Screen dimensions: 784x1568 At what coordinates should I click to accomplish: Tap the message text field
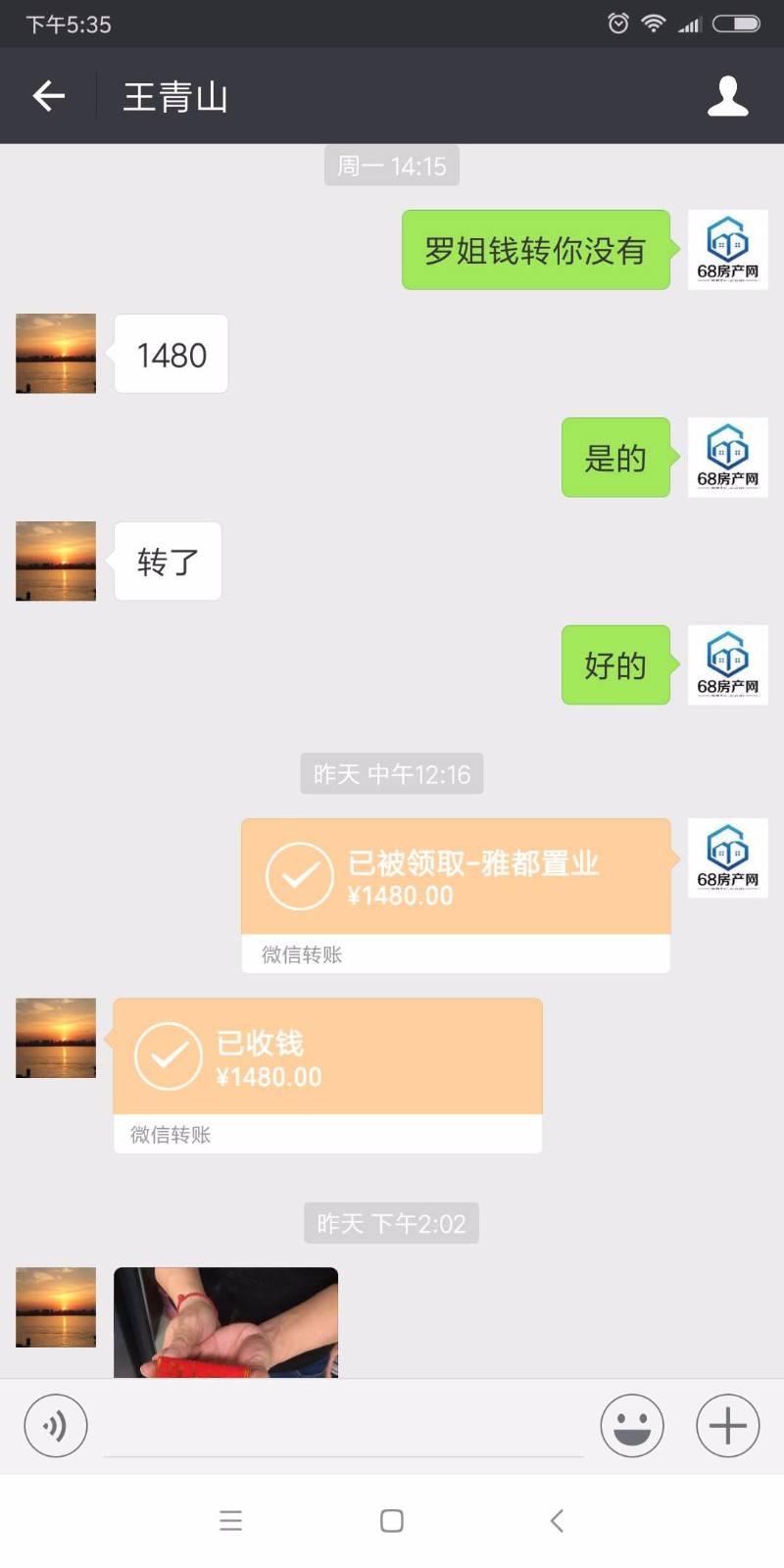343,1426
